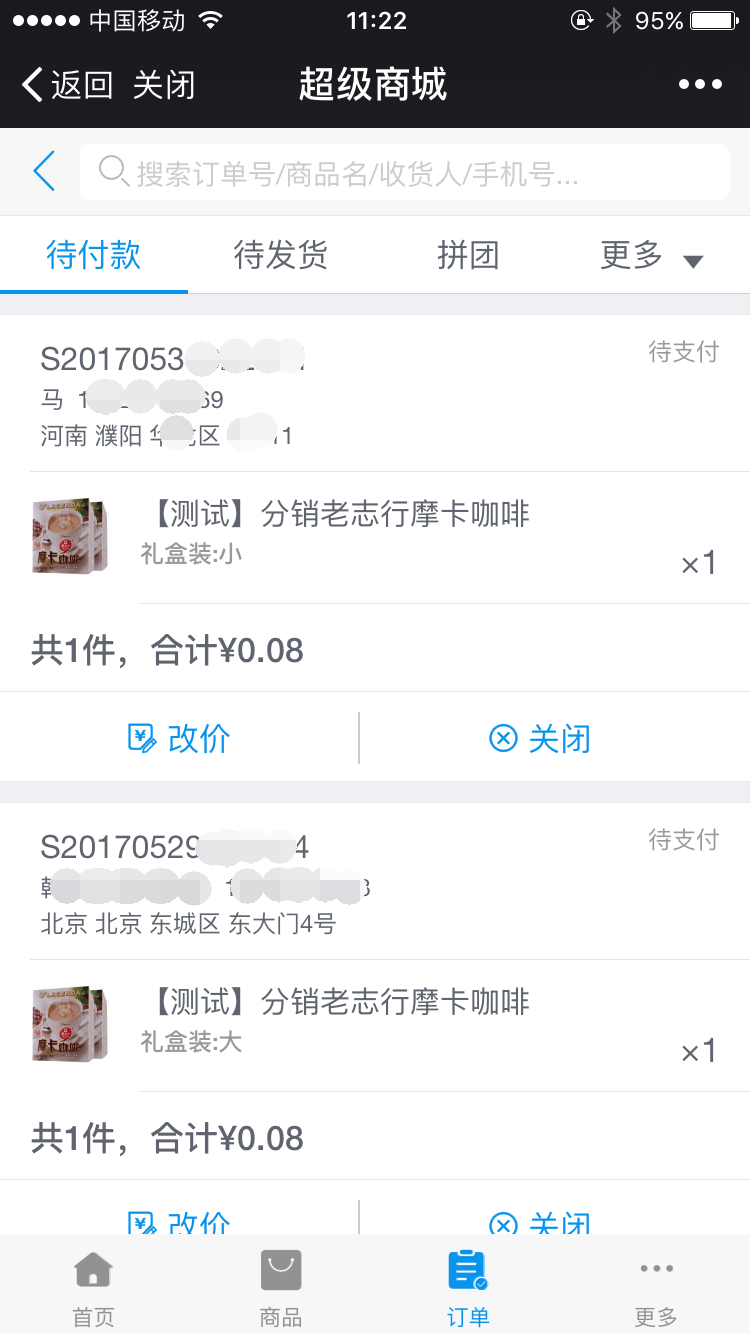Image resolution: width=750 pixels, height=1334 pixels.
Task: Switch to the 待发货 tab
Action: point(280,256)
